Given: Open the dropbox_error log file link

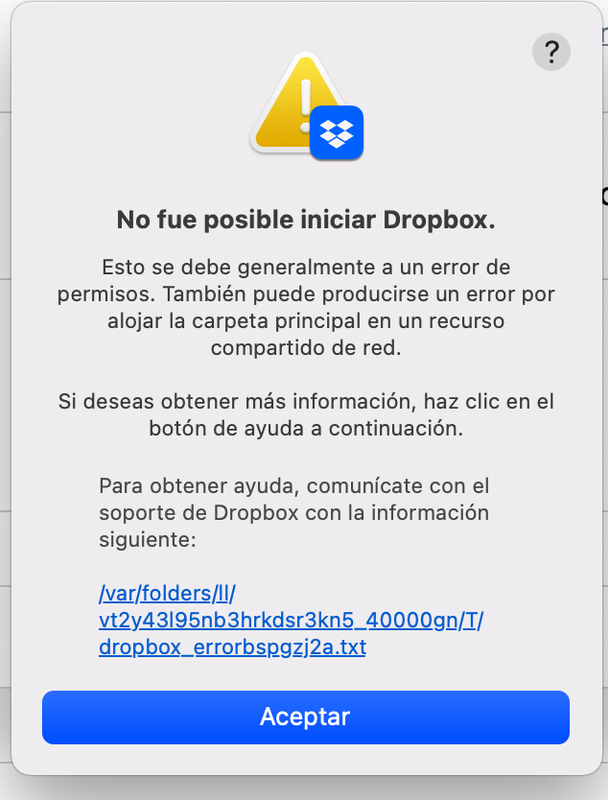Looking at the screenshot, I should point(232,647).
